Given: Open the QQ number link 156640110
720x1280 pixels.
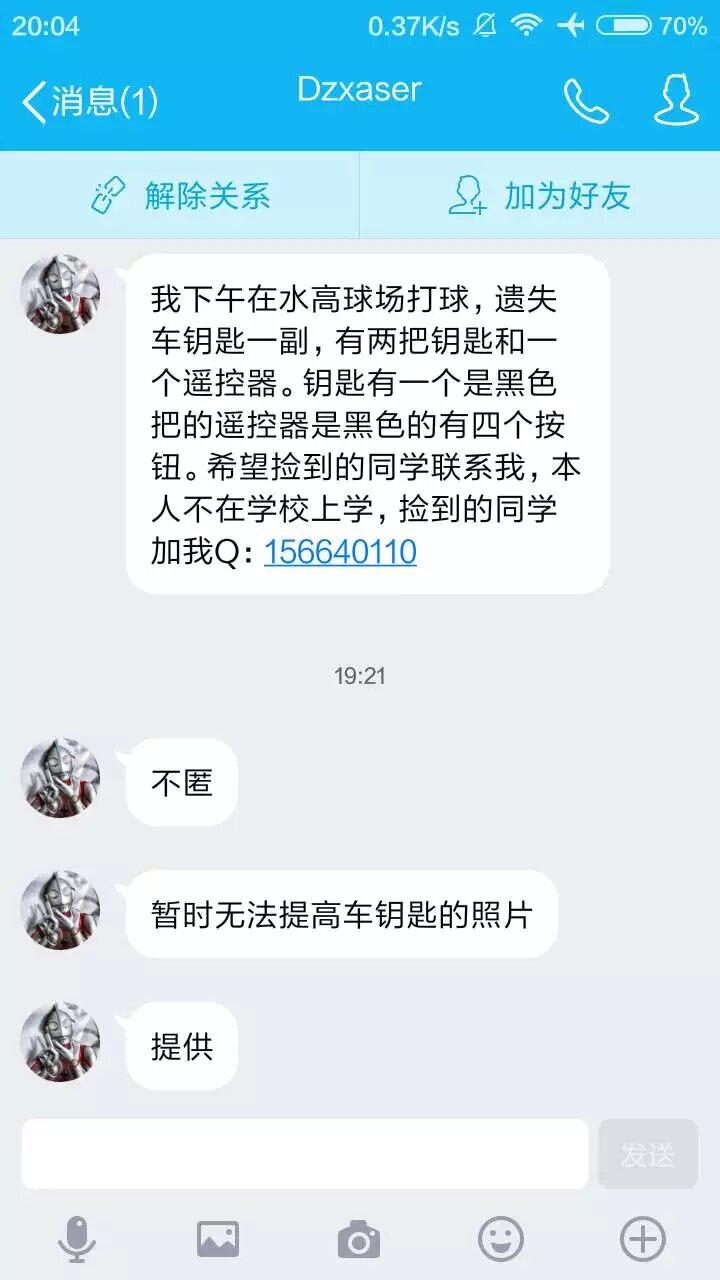Looking at the screenshot, I should pyautogui.click(x=340, y=552).
